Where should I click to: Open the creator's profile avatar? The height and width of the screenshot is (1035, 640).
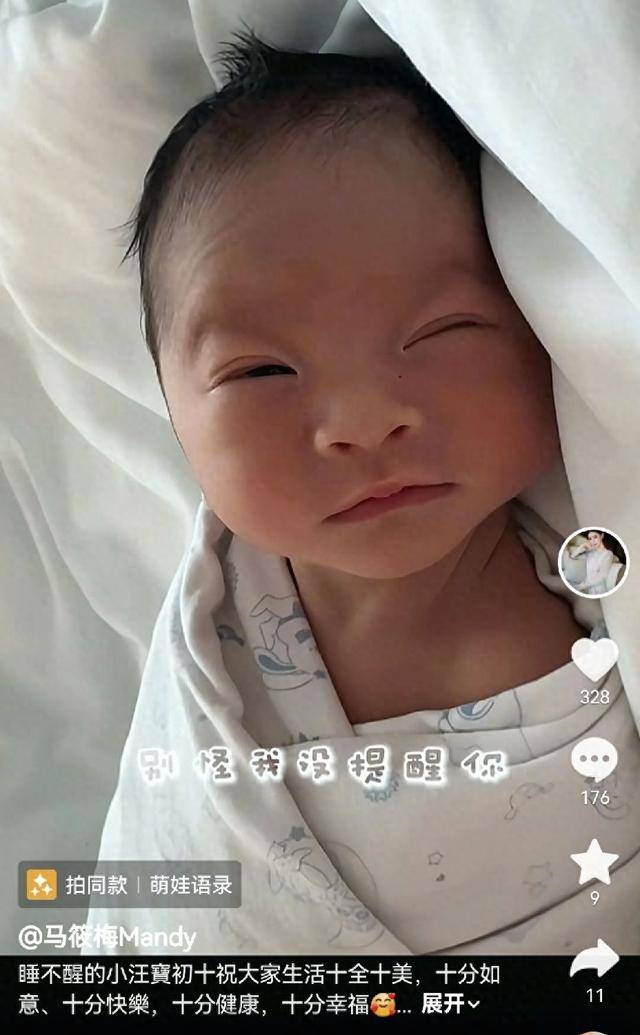coord(593,562)
